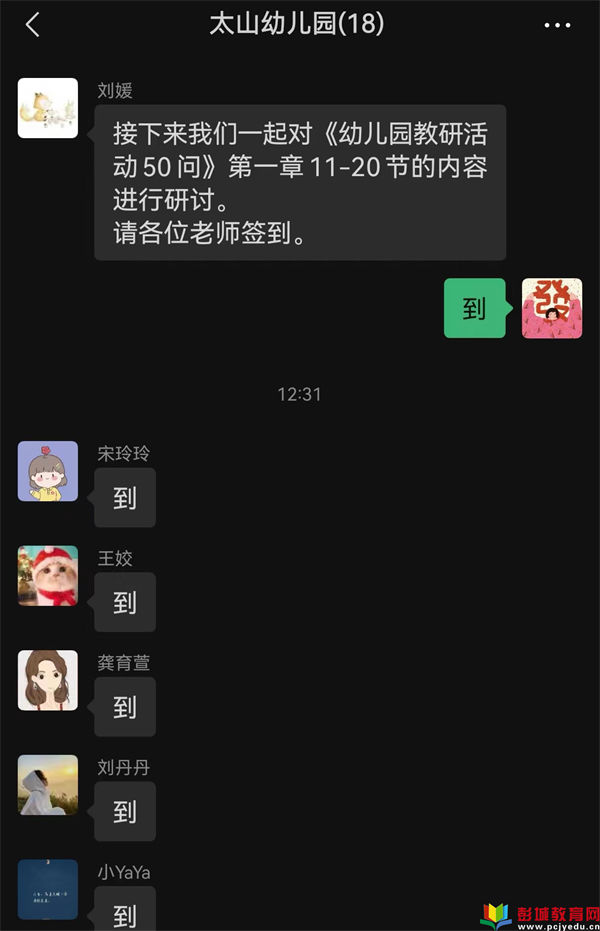Viewport: 600px width, 931px height.
Task: Go back from the 太山幼儿园 chat
Action: point(33,25)
